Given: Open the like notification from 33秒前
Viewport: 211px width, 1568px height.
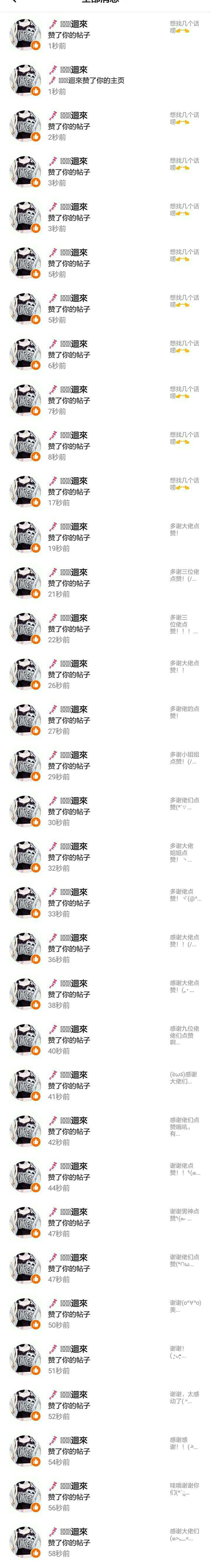Looking at the screenshot, I should [x=105, y=902].
